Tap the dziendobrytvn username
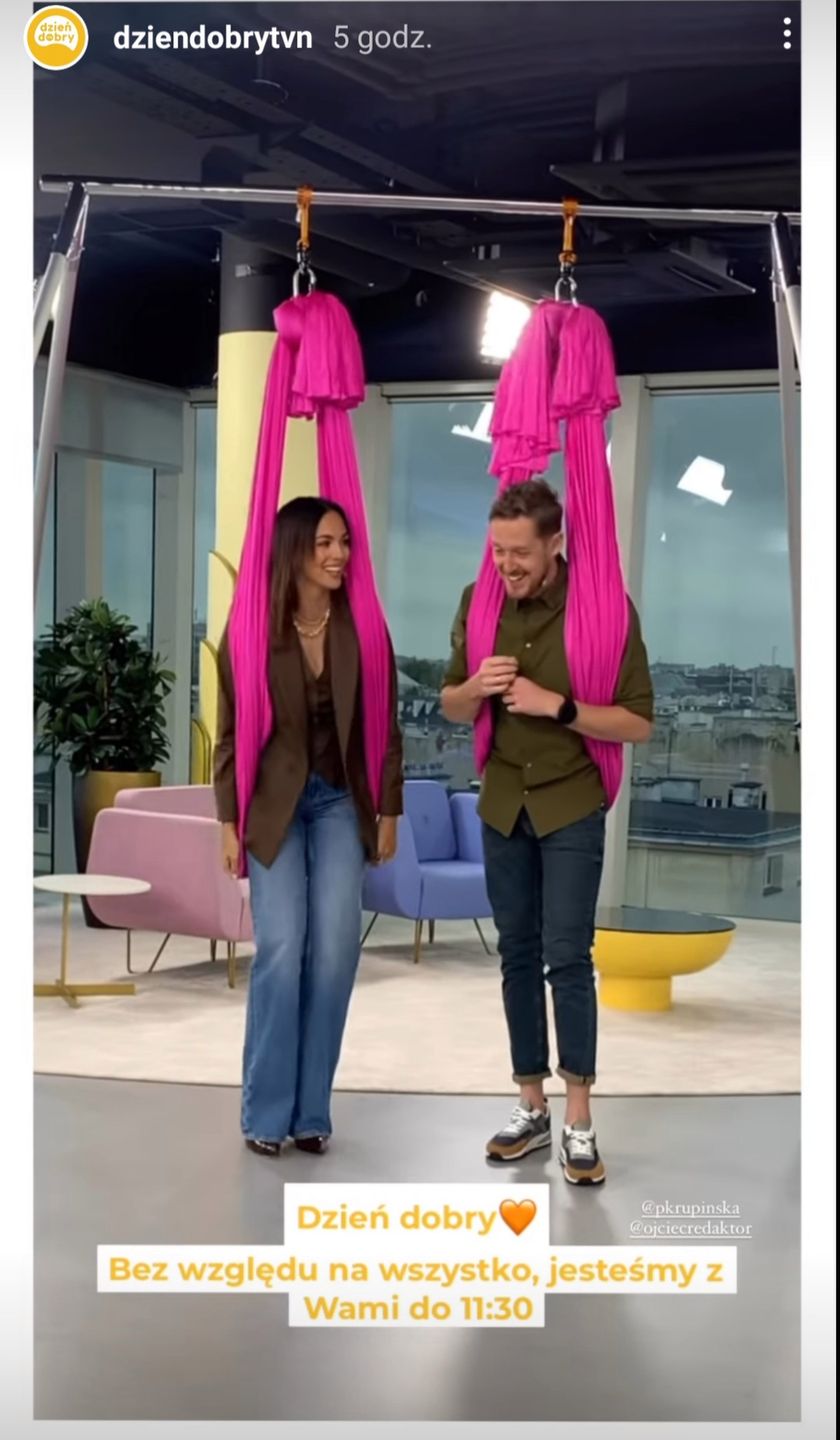 tap(212, 38)
